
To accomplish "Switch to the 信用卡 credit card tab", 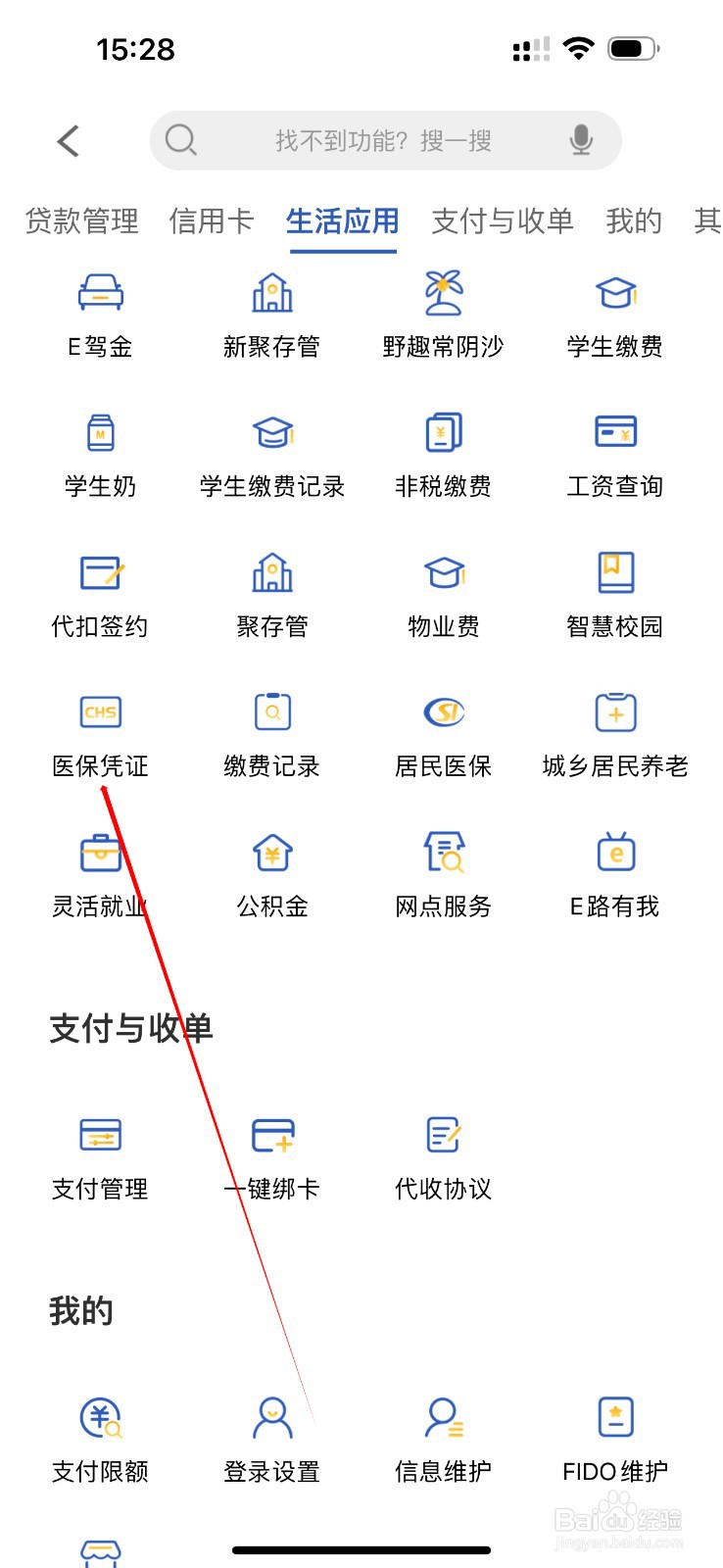I will [x=211, y=221].
